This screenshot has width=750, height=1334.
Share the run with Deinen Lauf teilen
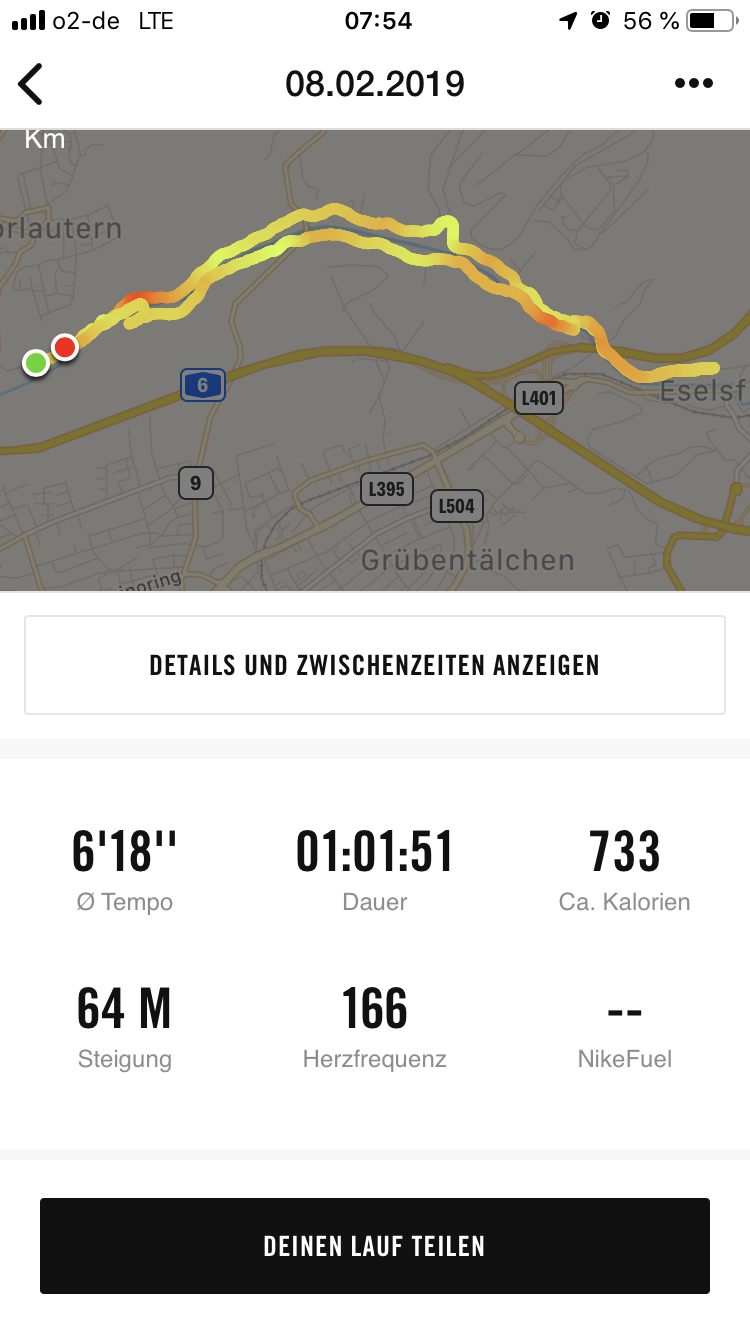375,1246
